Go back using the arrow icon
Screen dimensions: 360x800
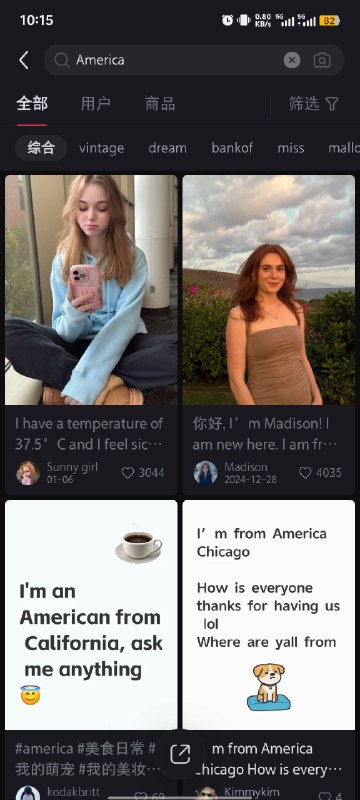(x=23, y=60)
